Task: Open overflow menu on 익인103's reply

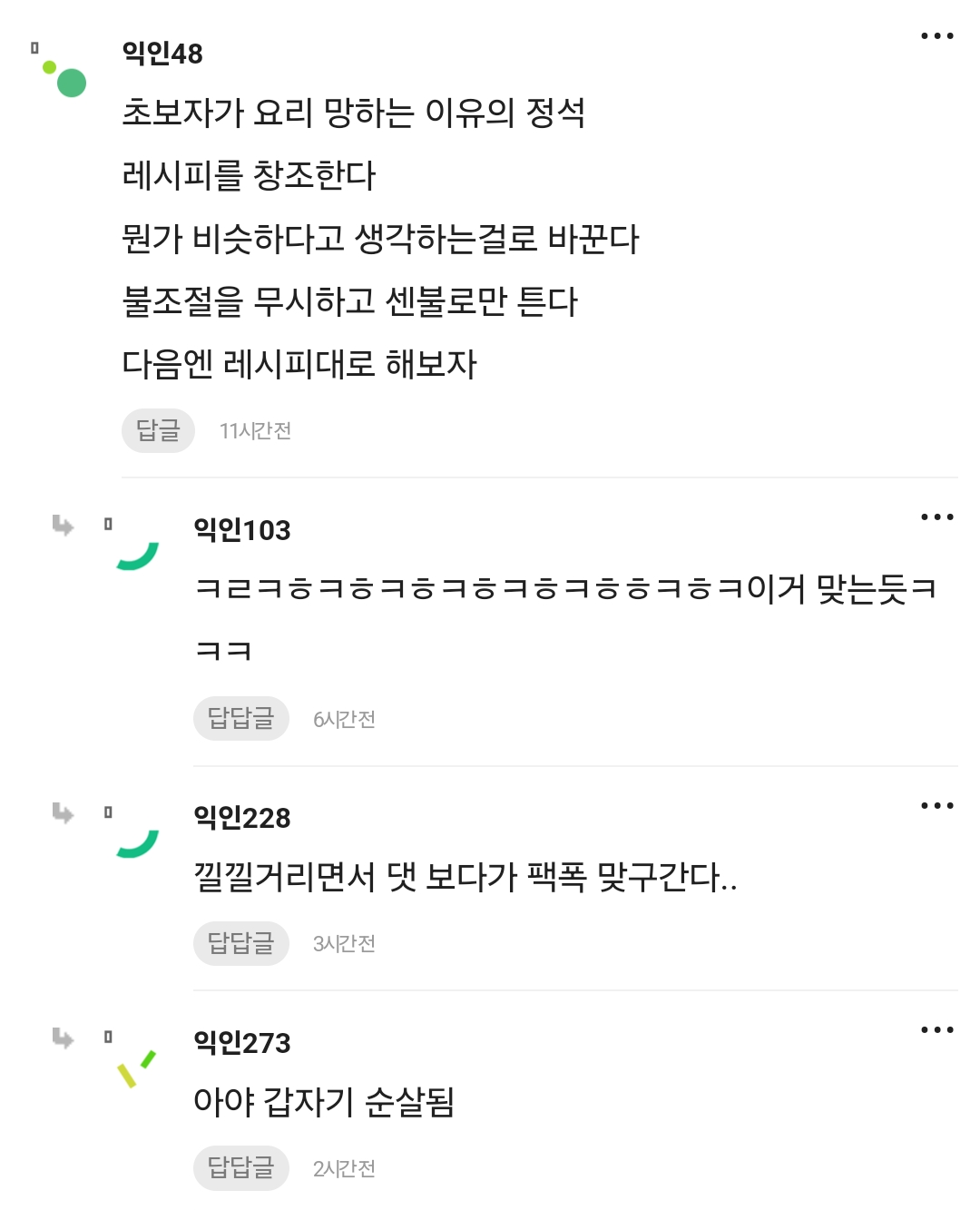Action: (936, 517)
